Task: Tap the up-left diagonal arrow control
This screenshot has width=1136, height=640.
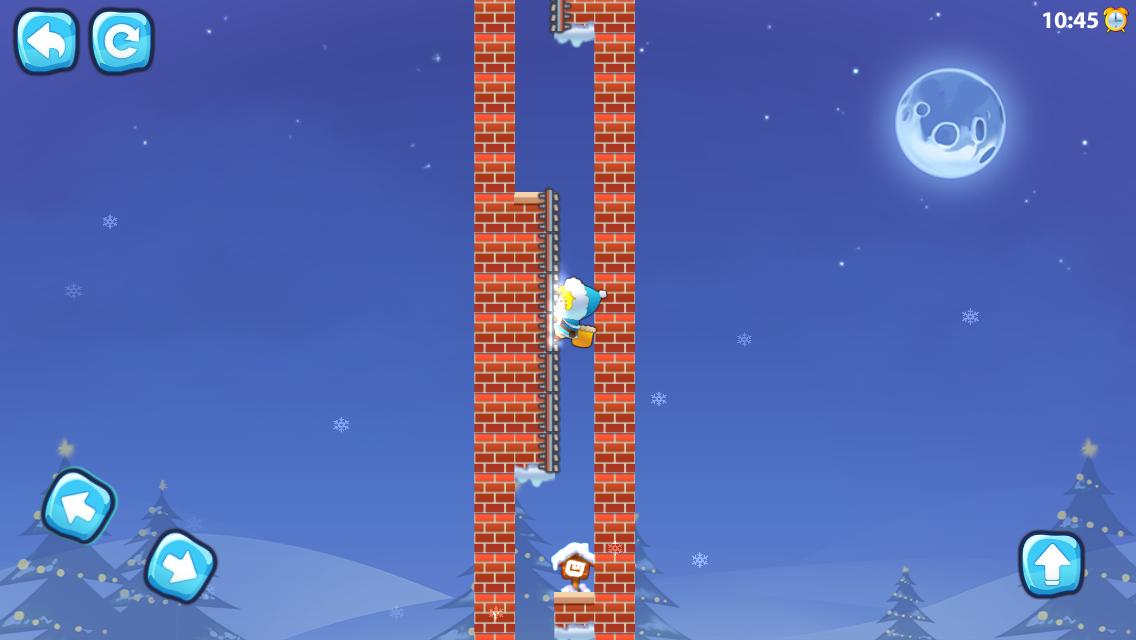Action: (x=78, y=505)
